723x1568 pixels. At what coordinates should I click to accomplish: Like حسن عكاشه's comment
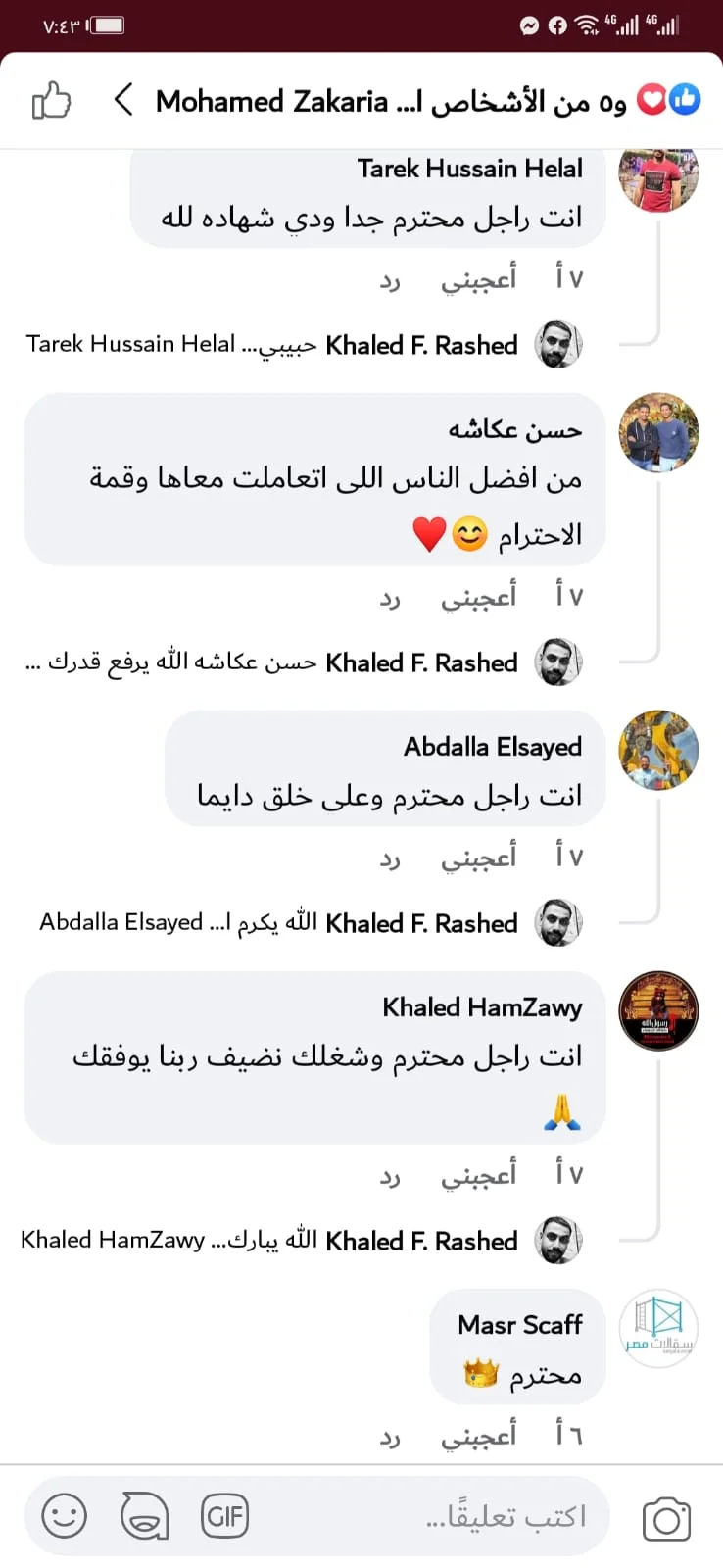pos(478,597)
